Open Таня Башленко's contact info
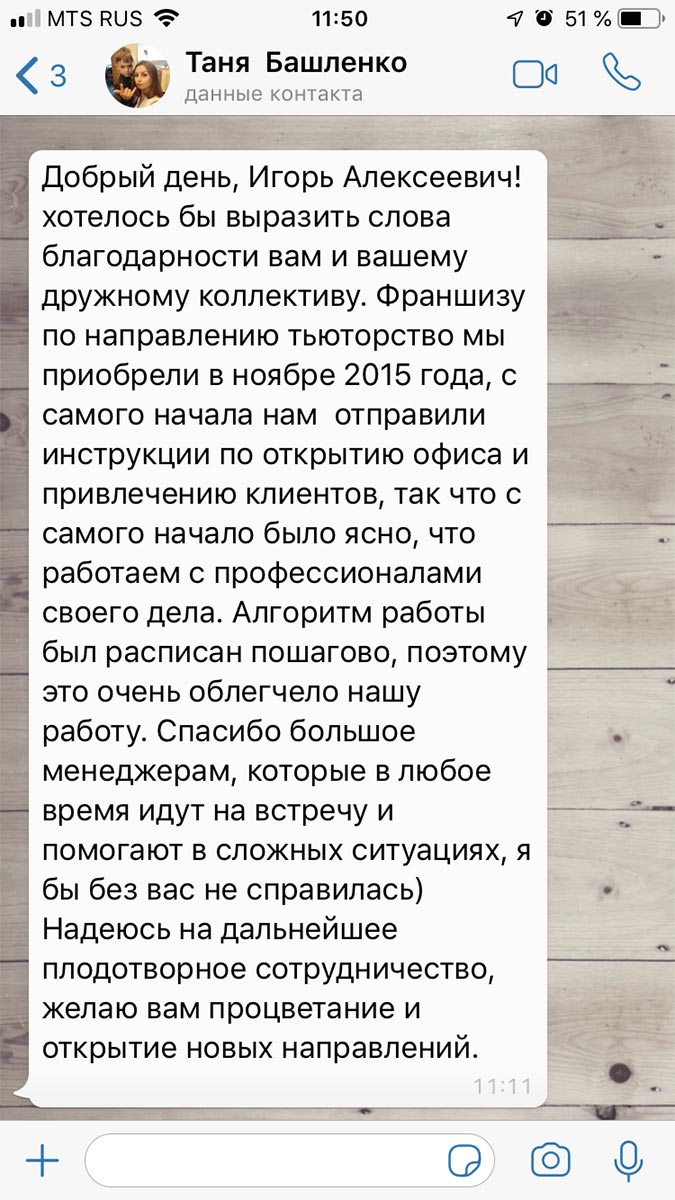The width and height of the screenshot is (675, 1200). 296,76
